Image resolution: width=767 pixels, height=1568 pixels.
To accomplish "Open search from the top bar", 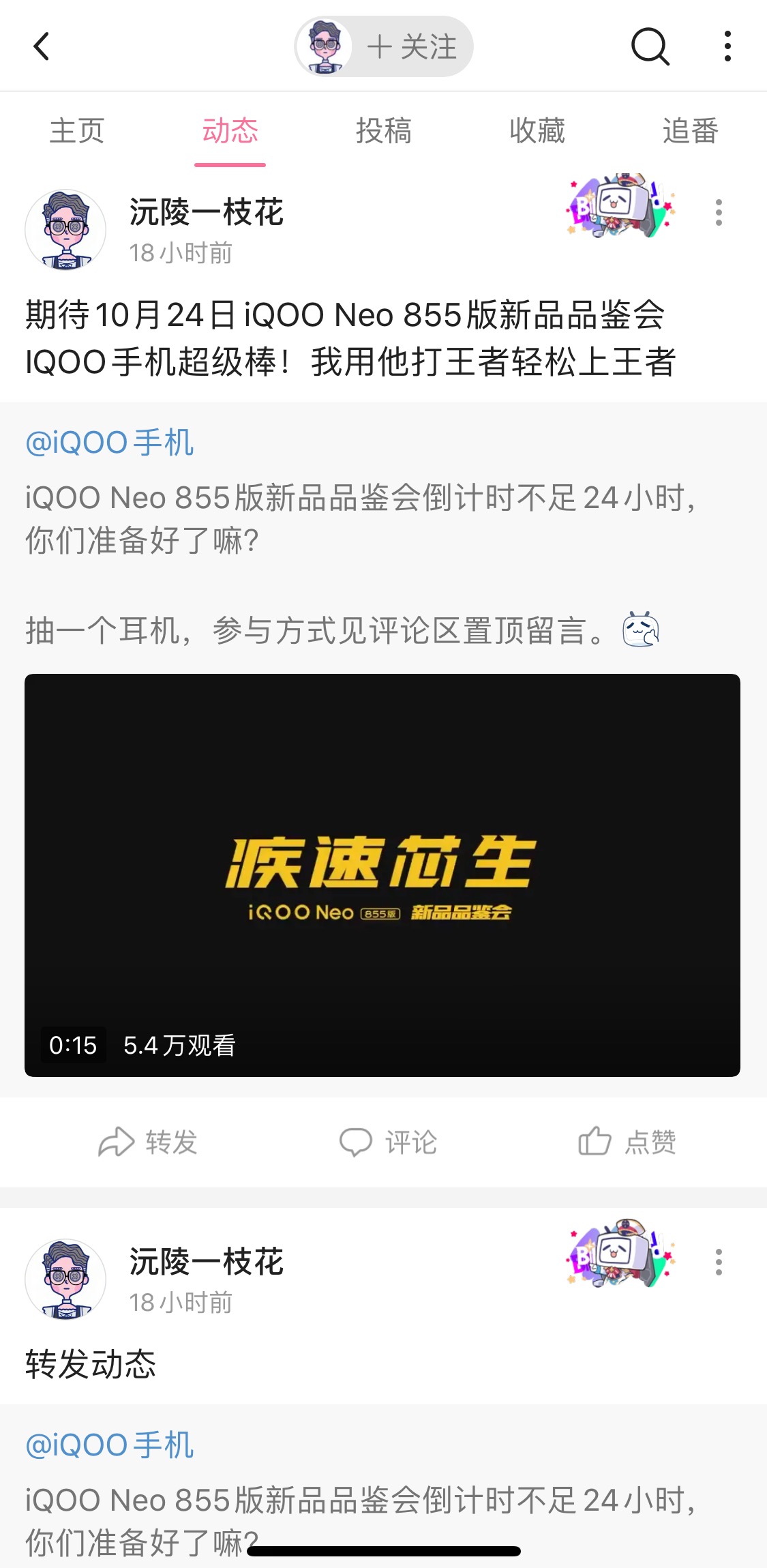I will (650, 46).
